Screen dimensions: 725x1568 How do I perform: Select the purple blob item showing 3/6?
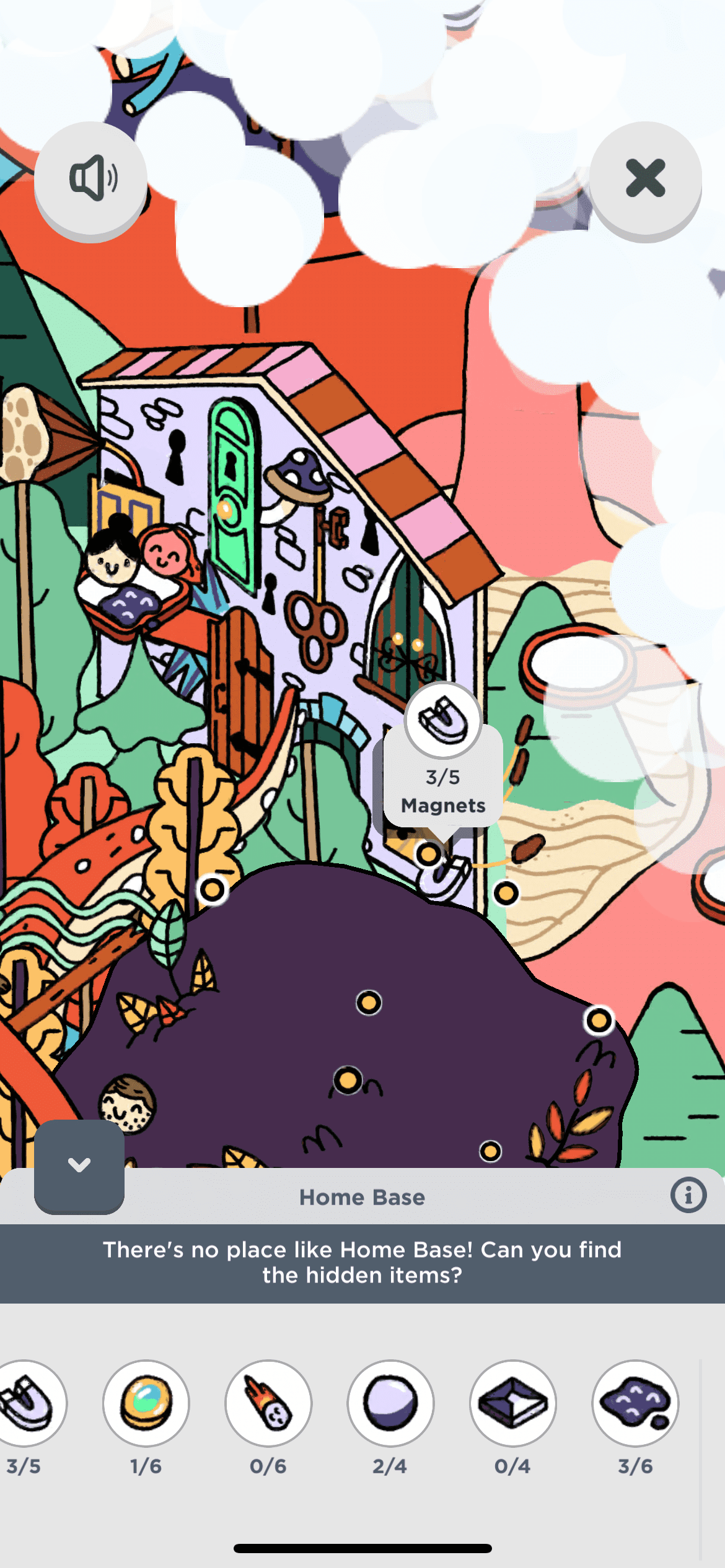pos(635,1403)
